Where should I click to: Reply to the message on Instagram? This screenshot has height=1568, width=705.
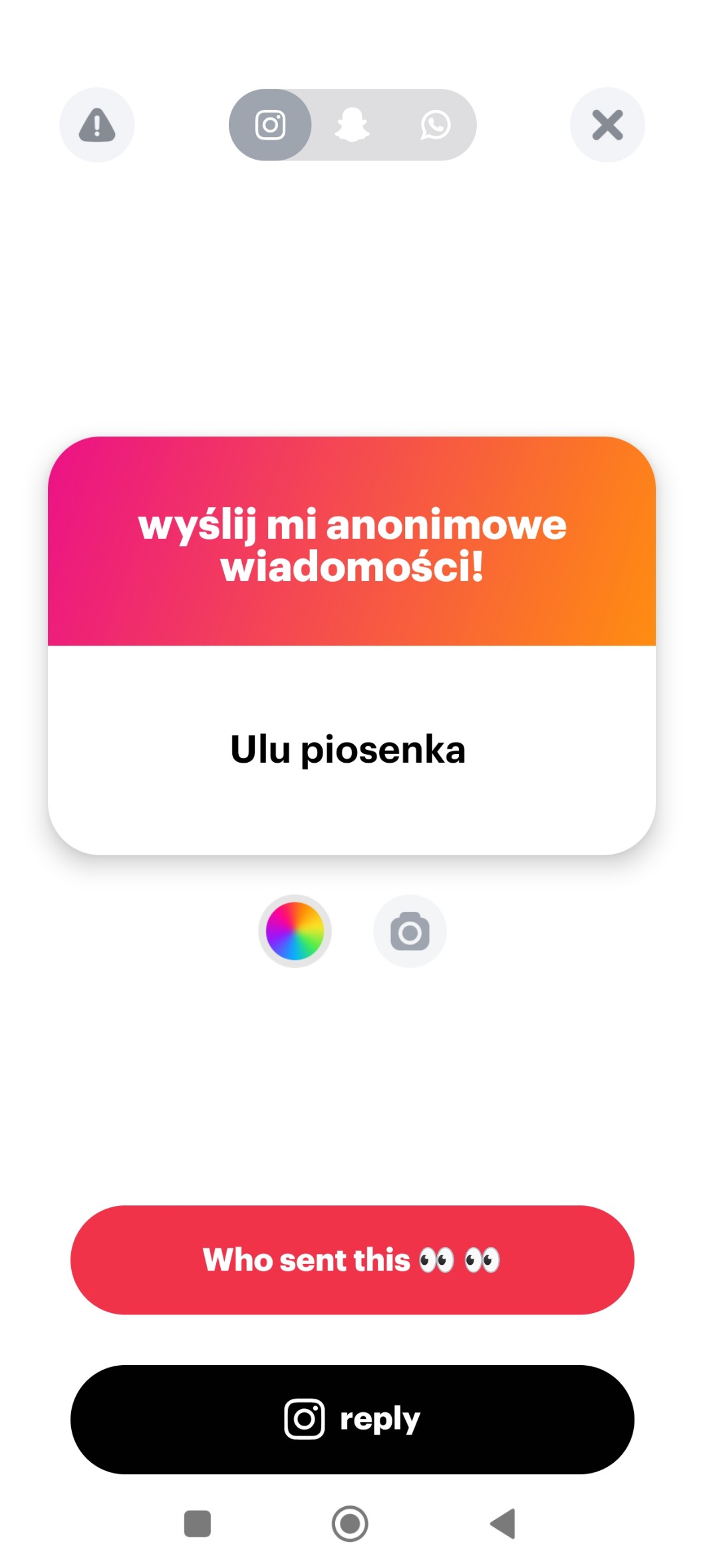point(352,1420)
